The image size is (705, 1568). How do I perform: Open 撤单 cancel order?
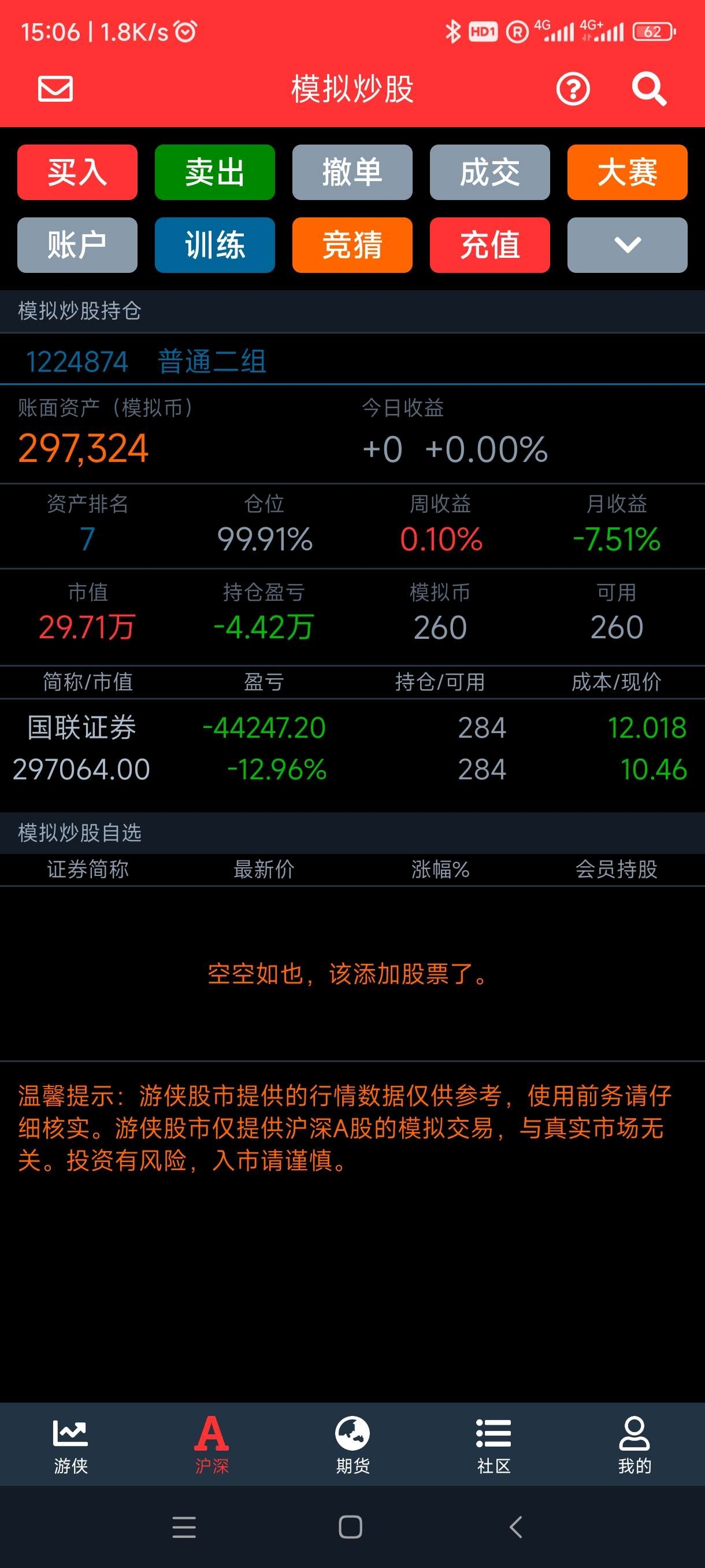[352, 172]
